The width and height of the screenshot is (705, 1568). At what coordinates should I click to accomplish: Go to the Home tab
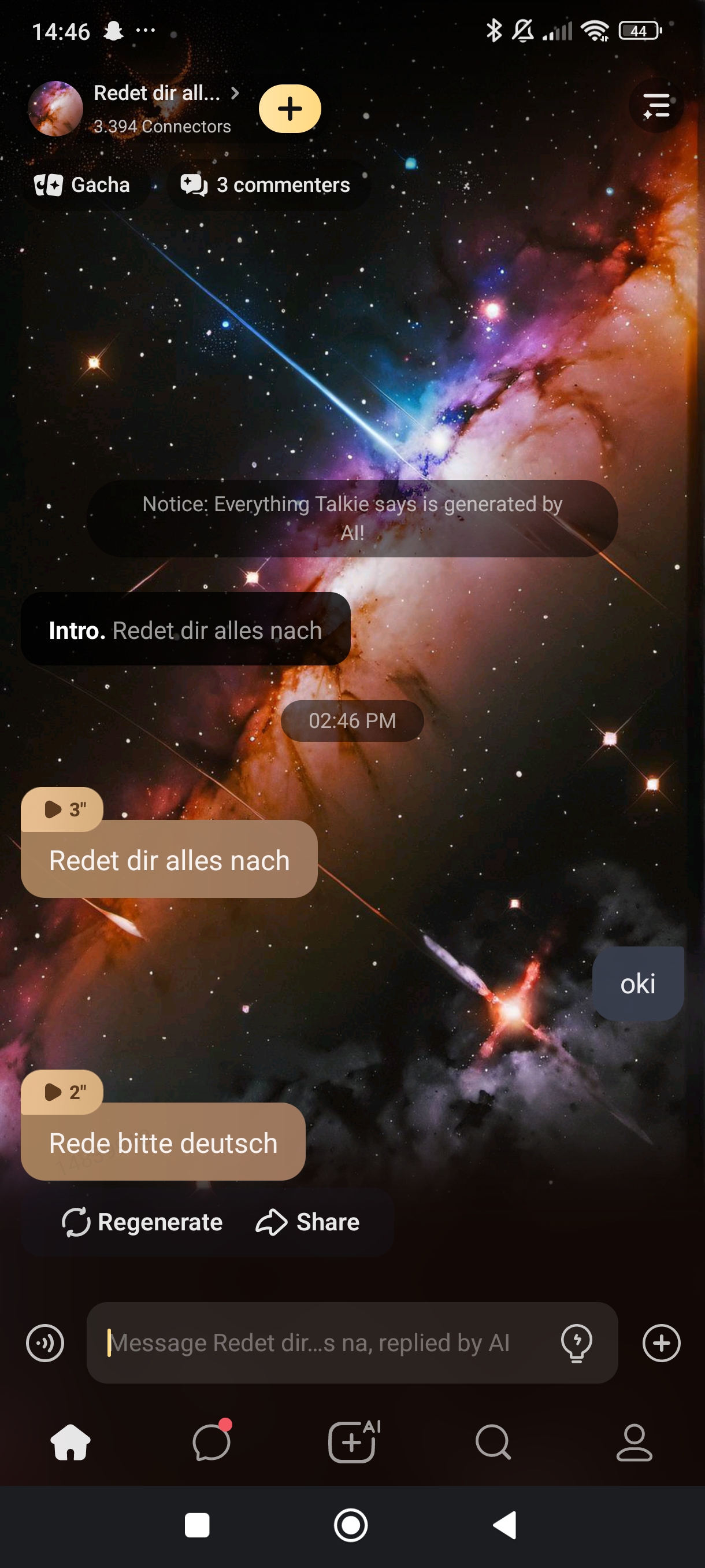click(70, 1441)
